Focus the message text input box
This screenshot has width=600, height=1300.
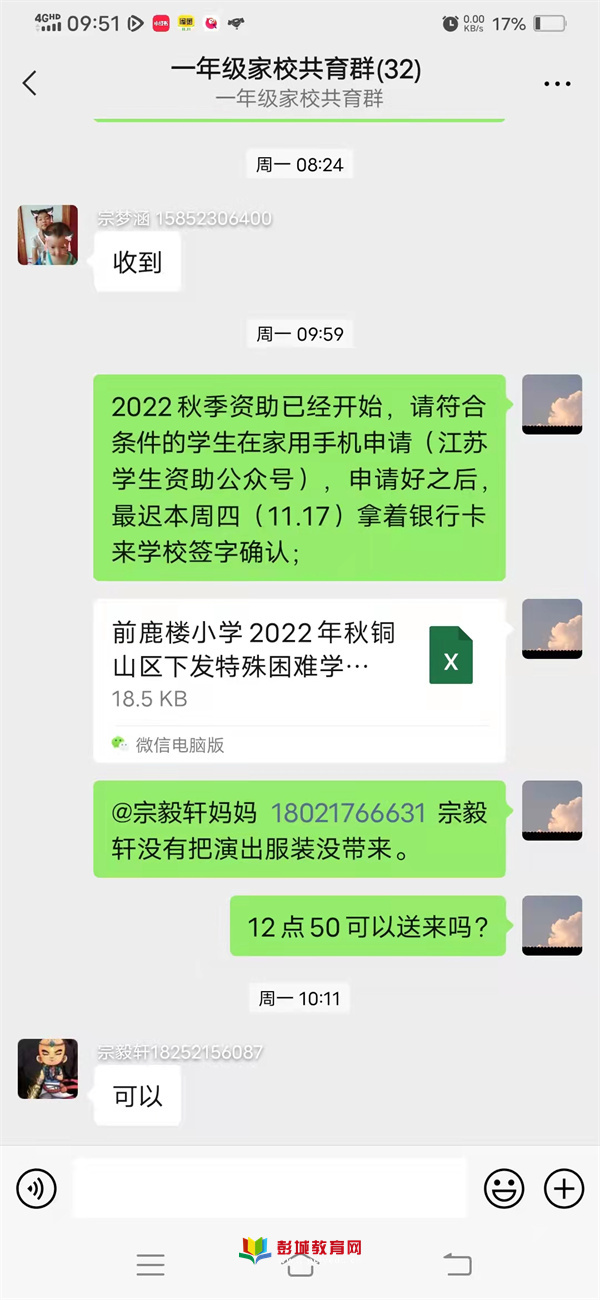click(x=270, y=1188)
